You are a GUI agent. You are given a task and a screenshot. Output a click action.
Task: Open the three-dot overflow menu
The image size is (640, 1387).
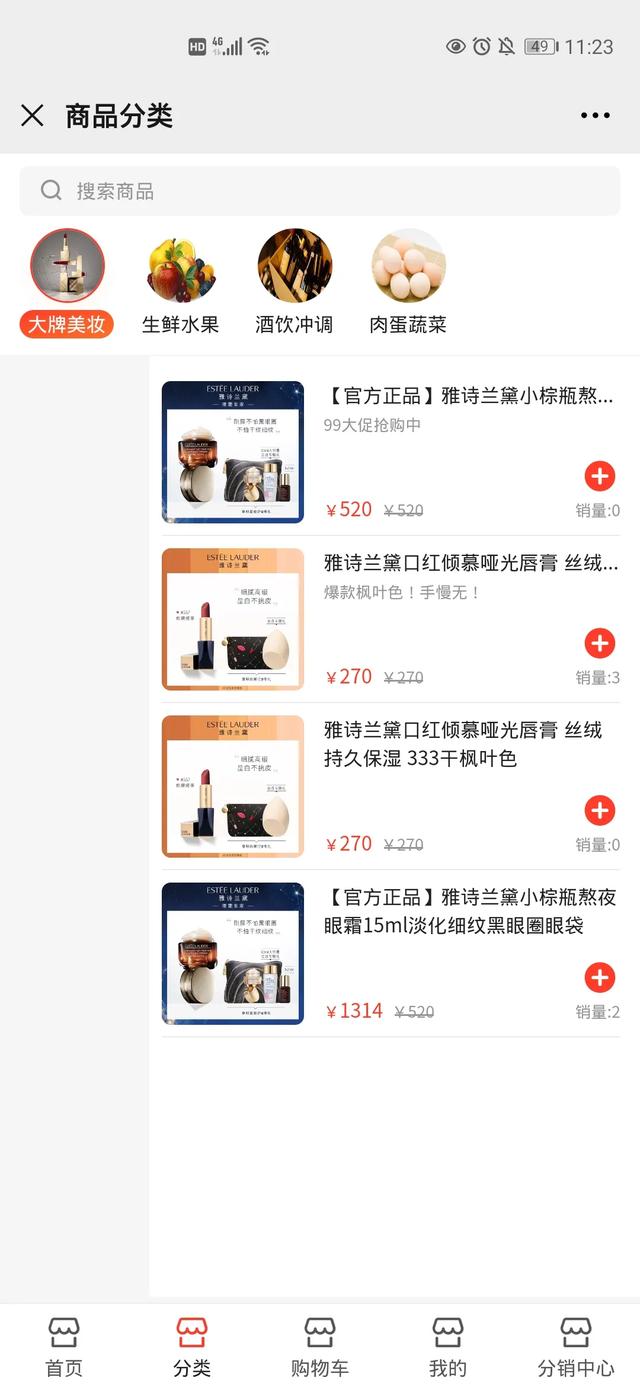pos(595,115)
